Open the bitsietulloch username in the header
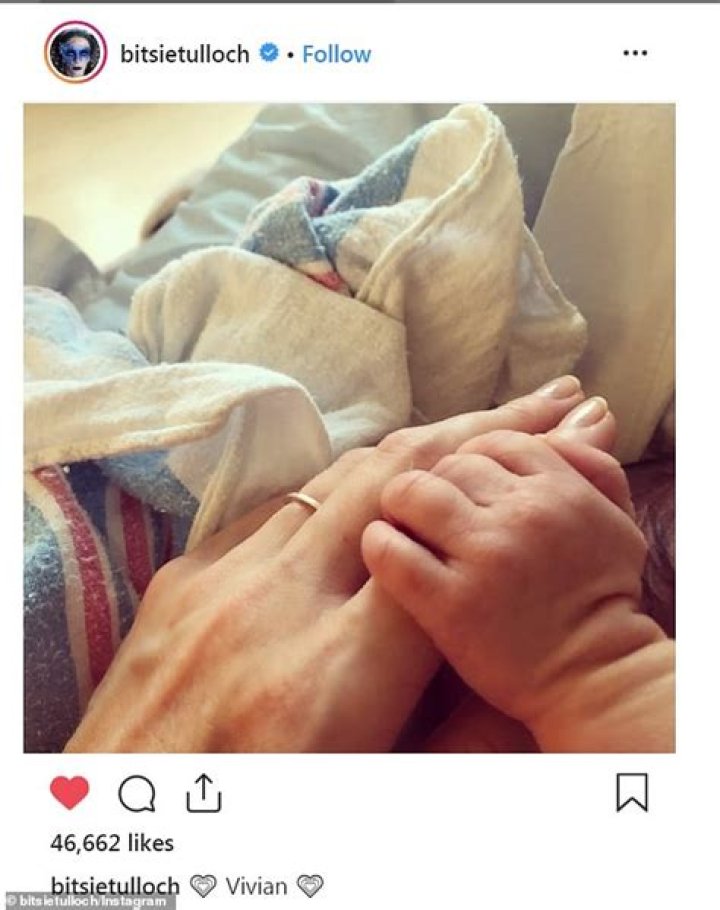Viewport: 720px width, 910px height. [184, 54]
